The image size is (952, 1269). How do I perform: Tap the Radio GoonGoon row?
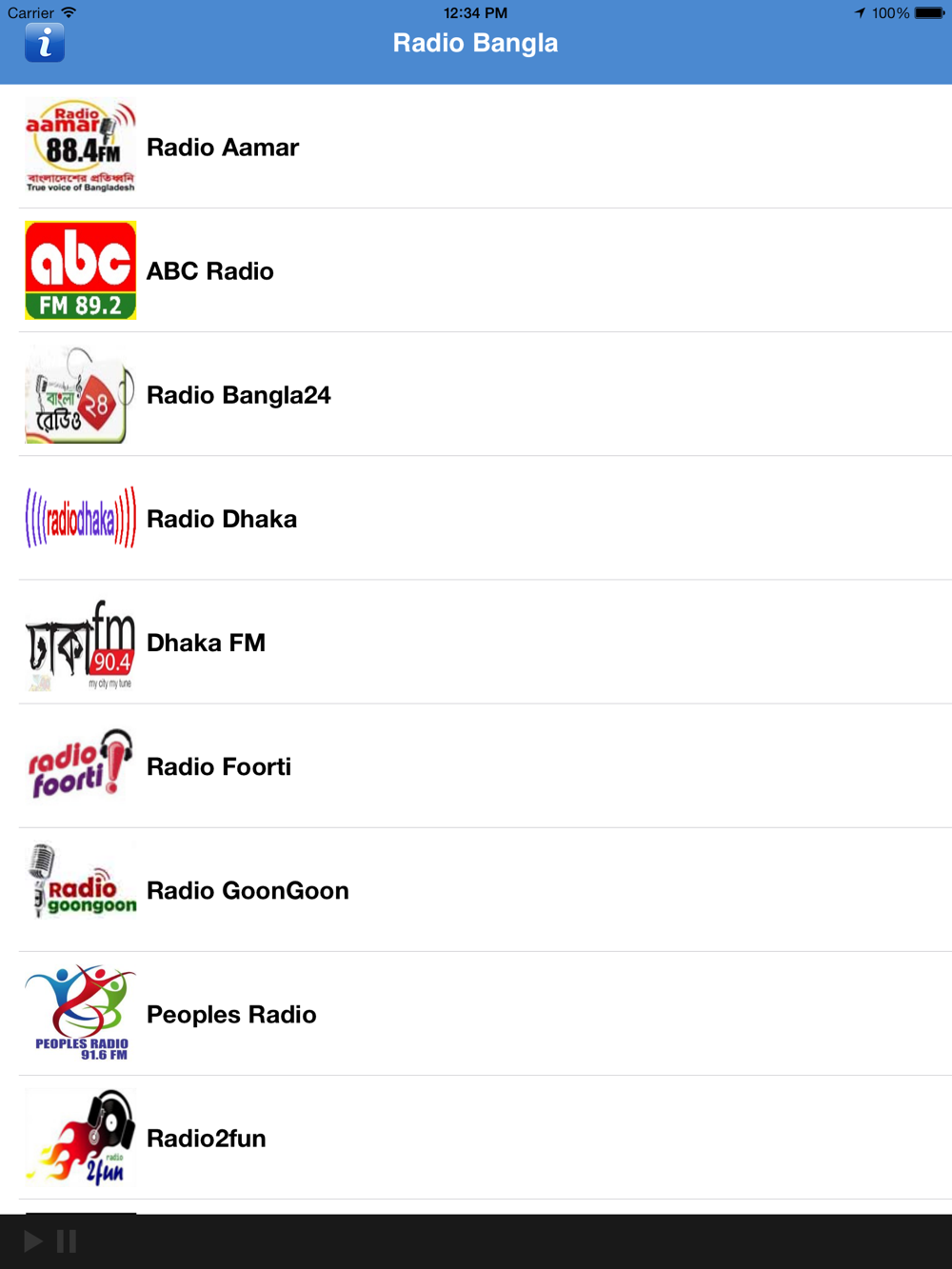click(248, 890)
